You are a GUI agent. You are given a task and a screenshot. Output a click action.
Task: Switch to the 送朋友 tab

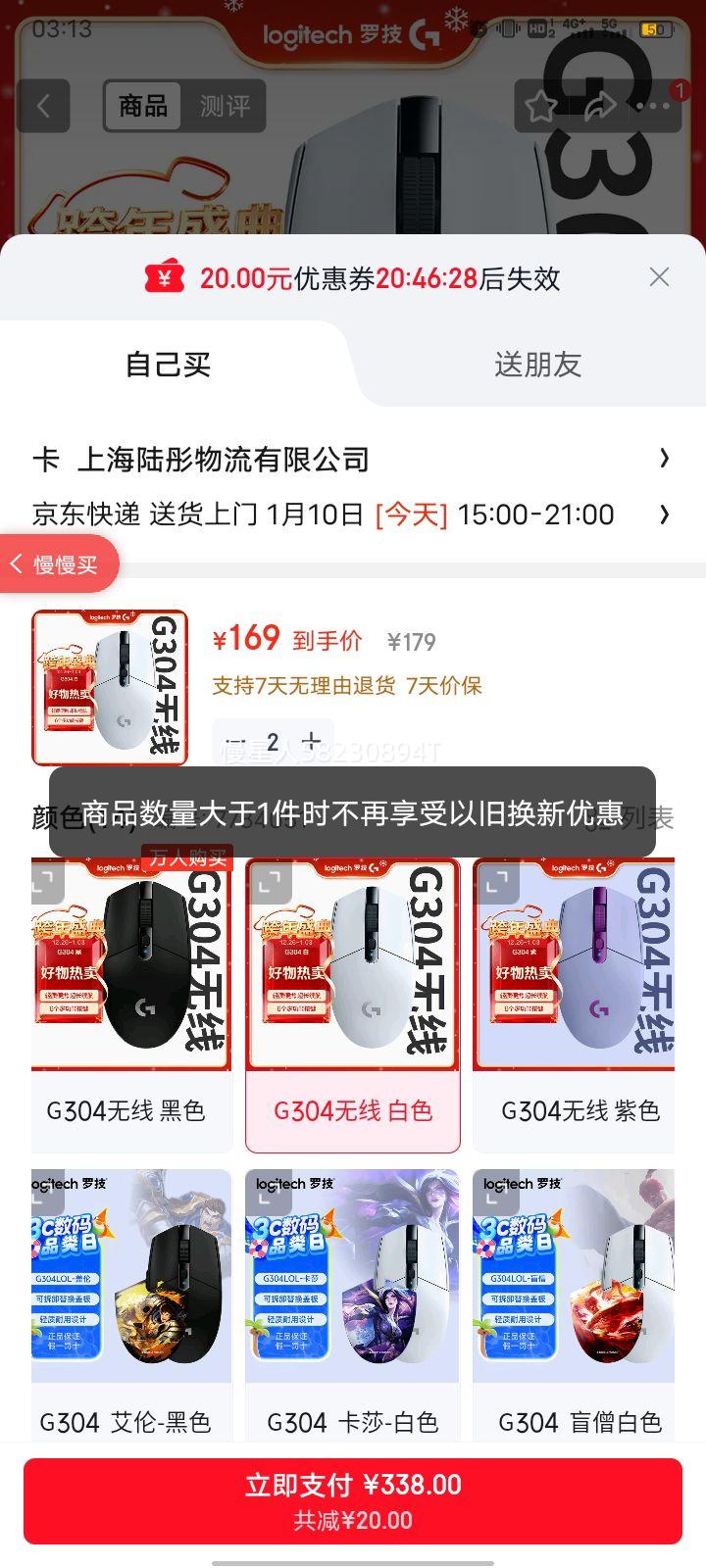pos(538,365)
